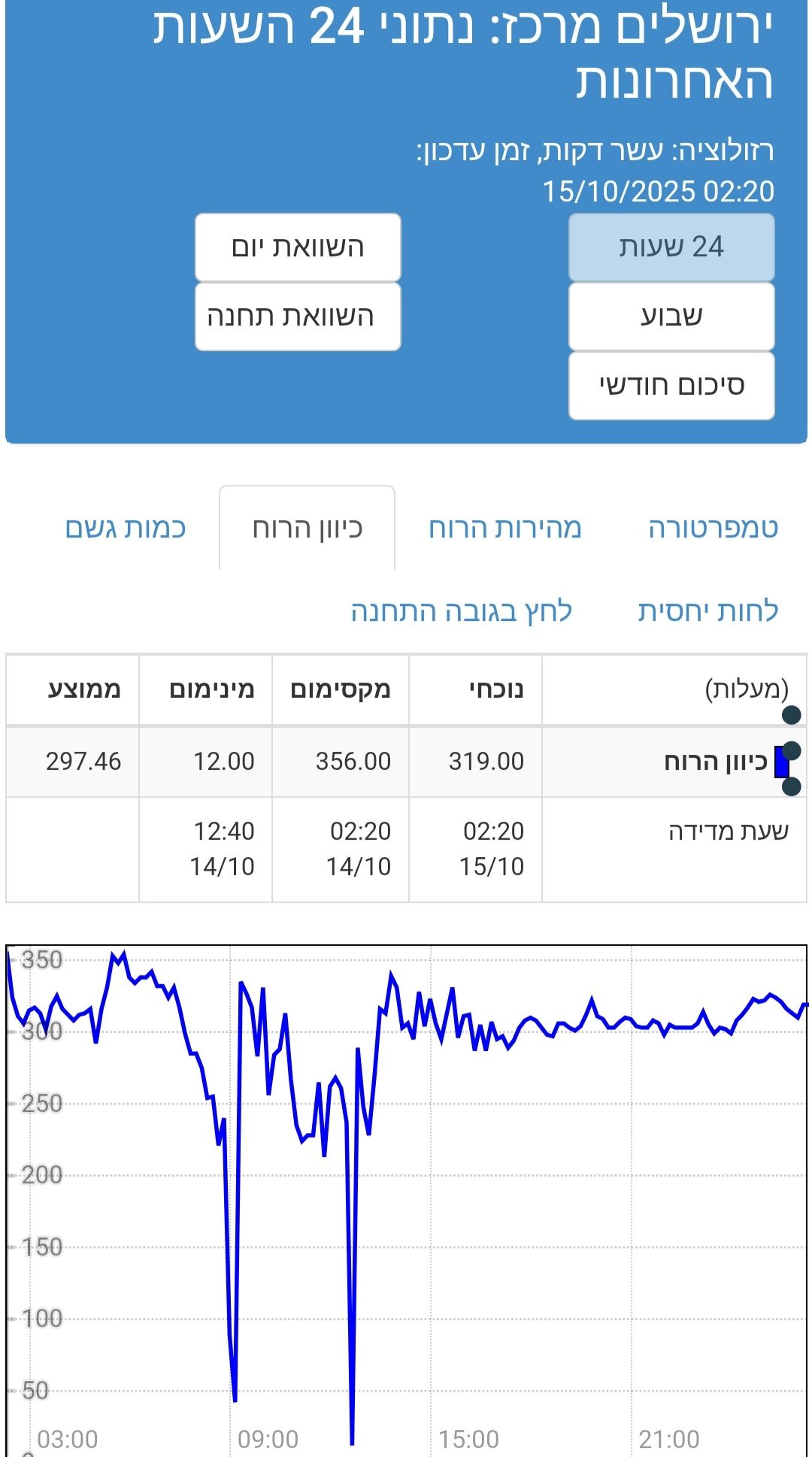Switch to the כמות גשם tab
This screenshot has height=1457, width=812.
coord(125,529)
